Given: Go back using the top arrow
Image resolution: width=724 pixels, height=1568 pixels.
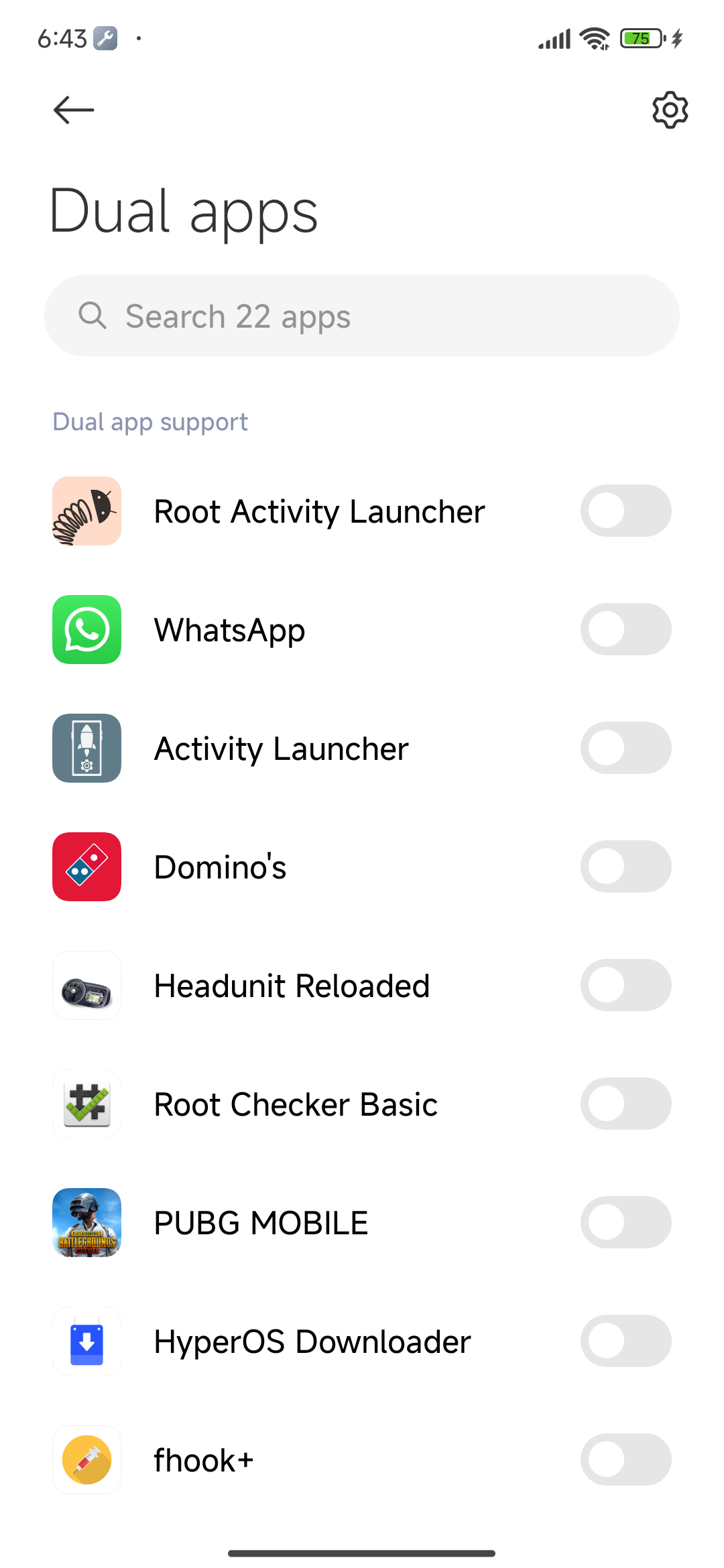Looking at the screenshot, I should point(74,110).
